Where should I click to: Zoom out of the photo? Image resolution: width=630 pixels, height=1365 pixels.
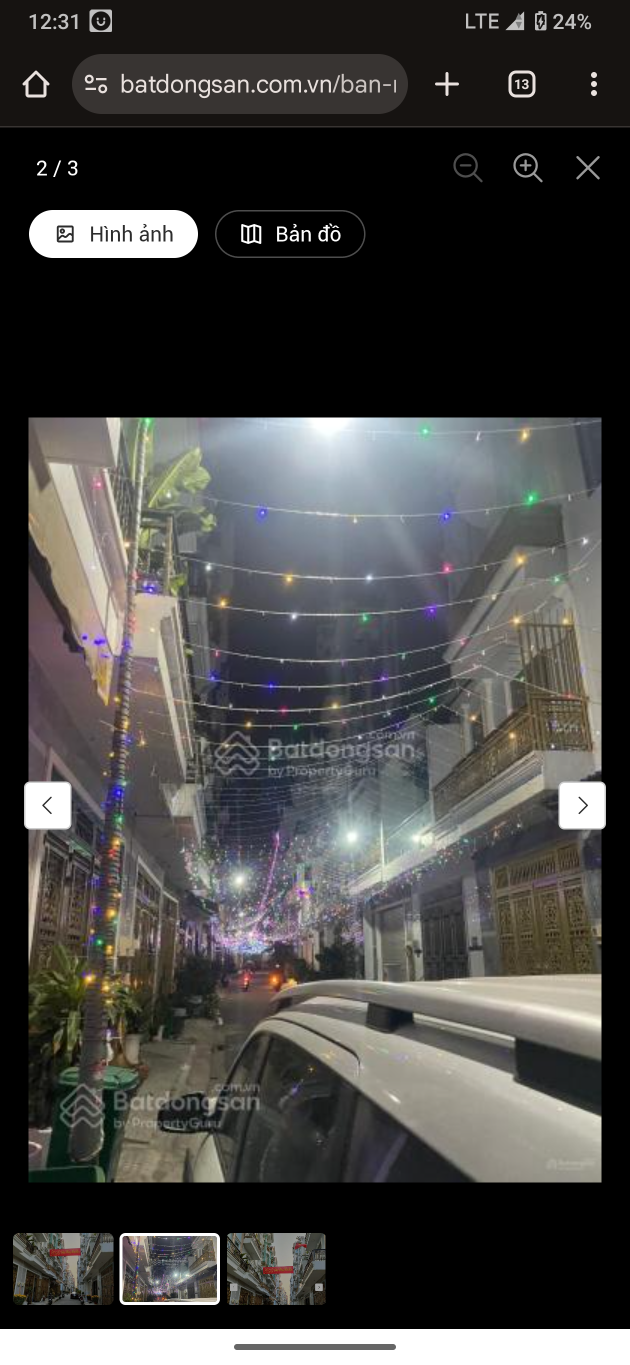pyautogui.click(x=468, y=168)
